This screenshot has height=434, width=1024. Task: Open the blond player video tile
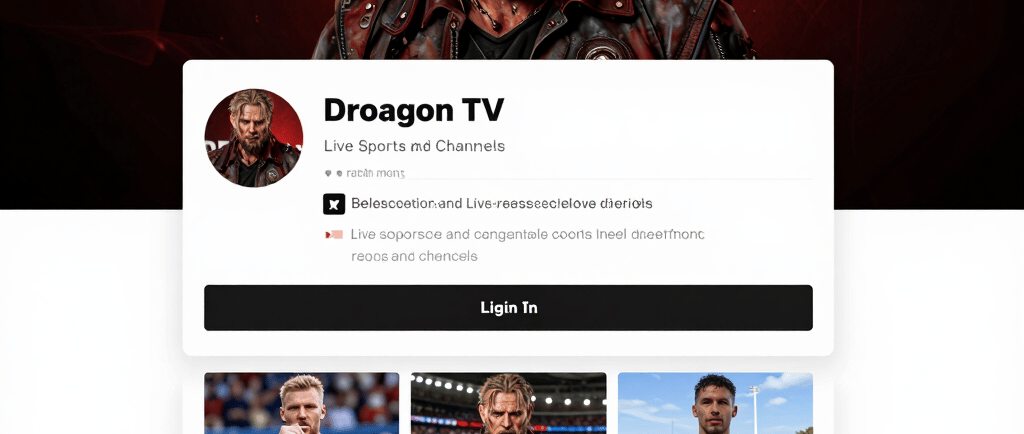click(301, 403)
